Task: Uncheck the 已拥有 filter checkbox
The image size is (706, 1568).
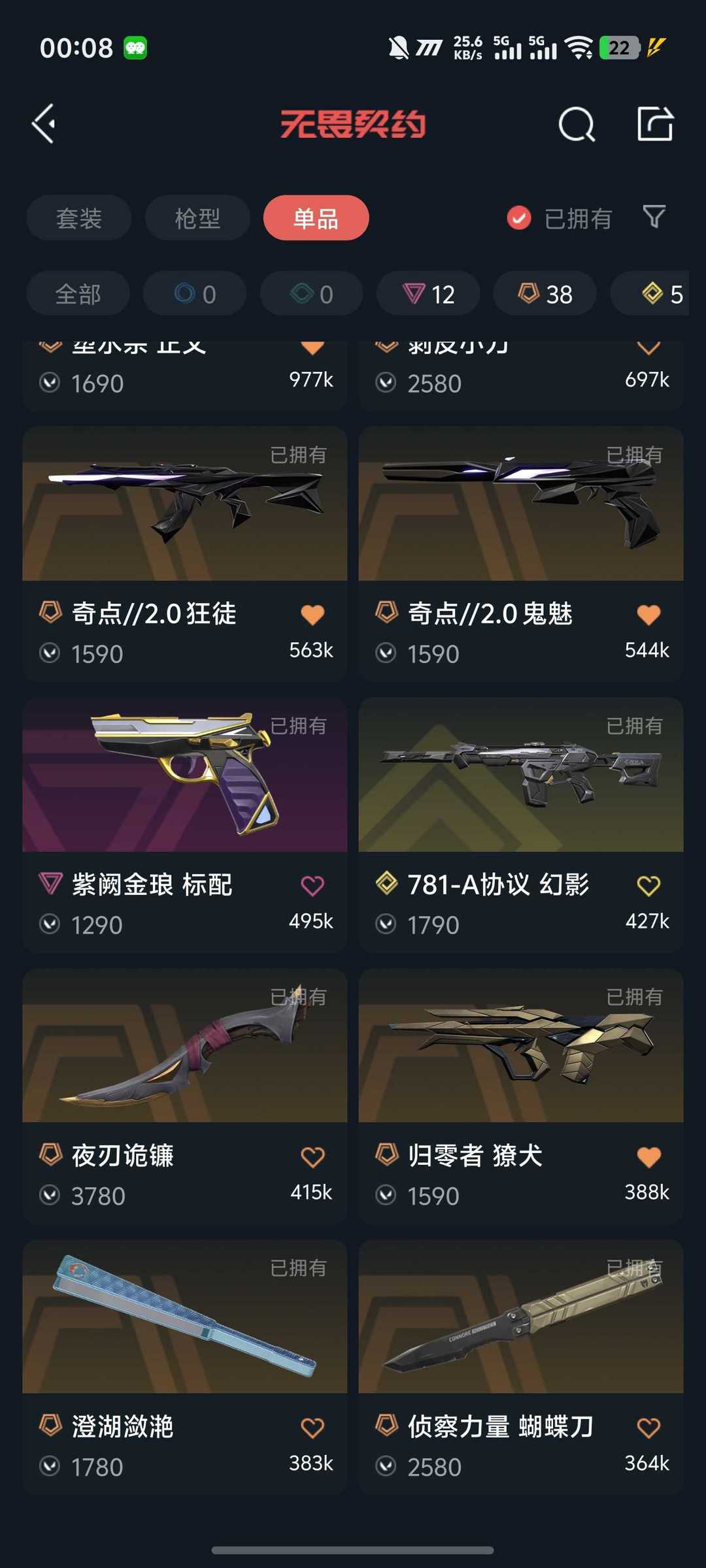Action: click(x=519, y=218)
